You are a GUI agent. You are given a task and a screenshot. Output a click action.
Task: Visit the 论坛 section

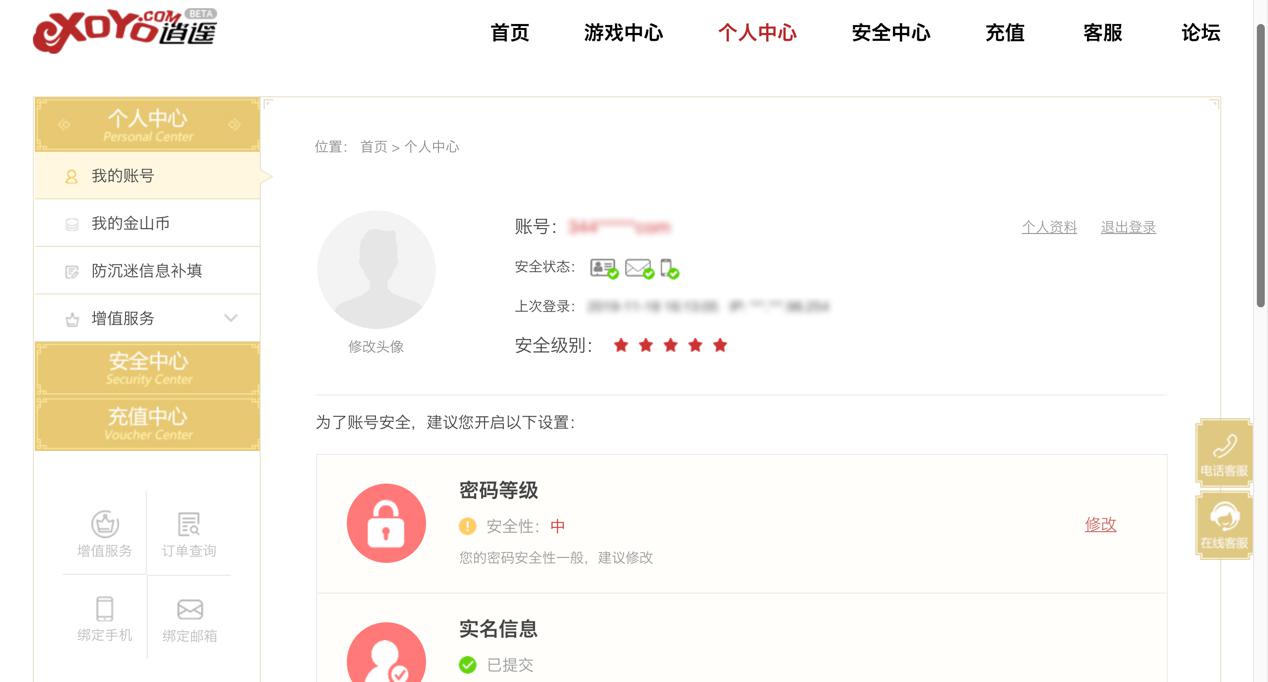tap(1200, 33)
